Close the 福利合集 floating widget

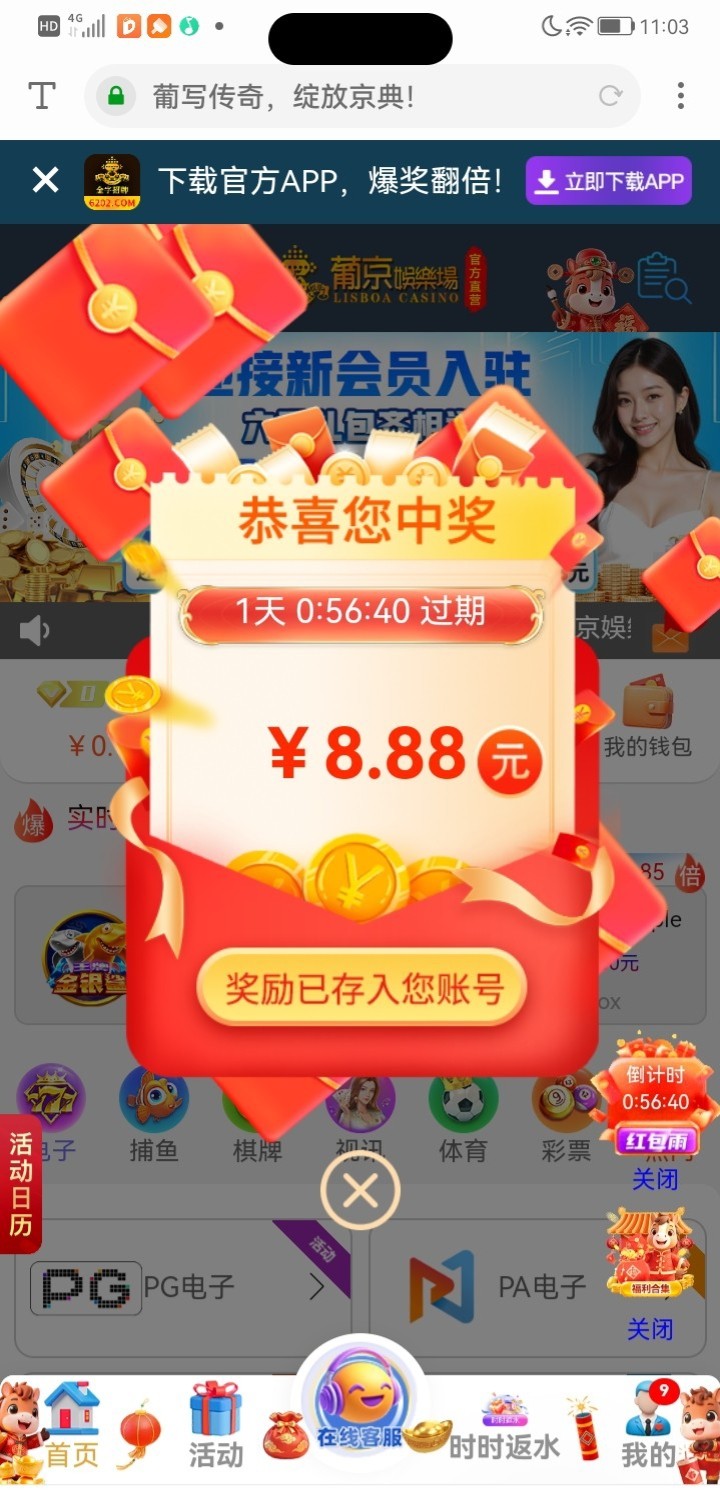pyautogui.click(x=650, y=1330)
